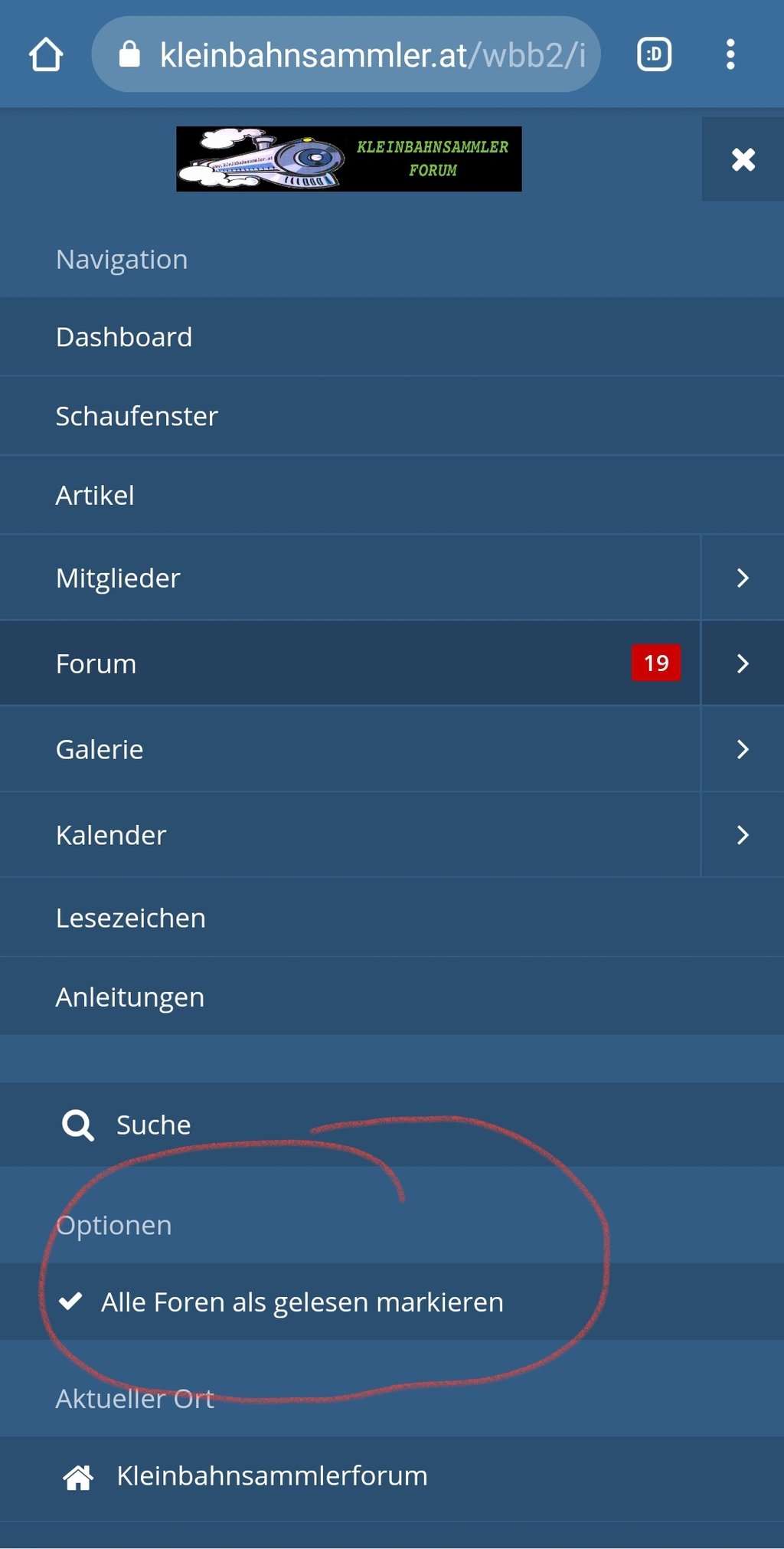Viewport: 784px width, 1549px height.
Task: Expand the Forum submenu arrow
Action: [743, 663]
